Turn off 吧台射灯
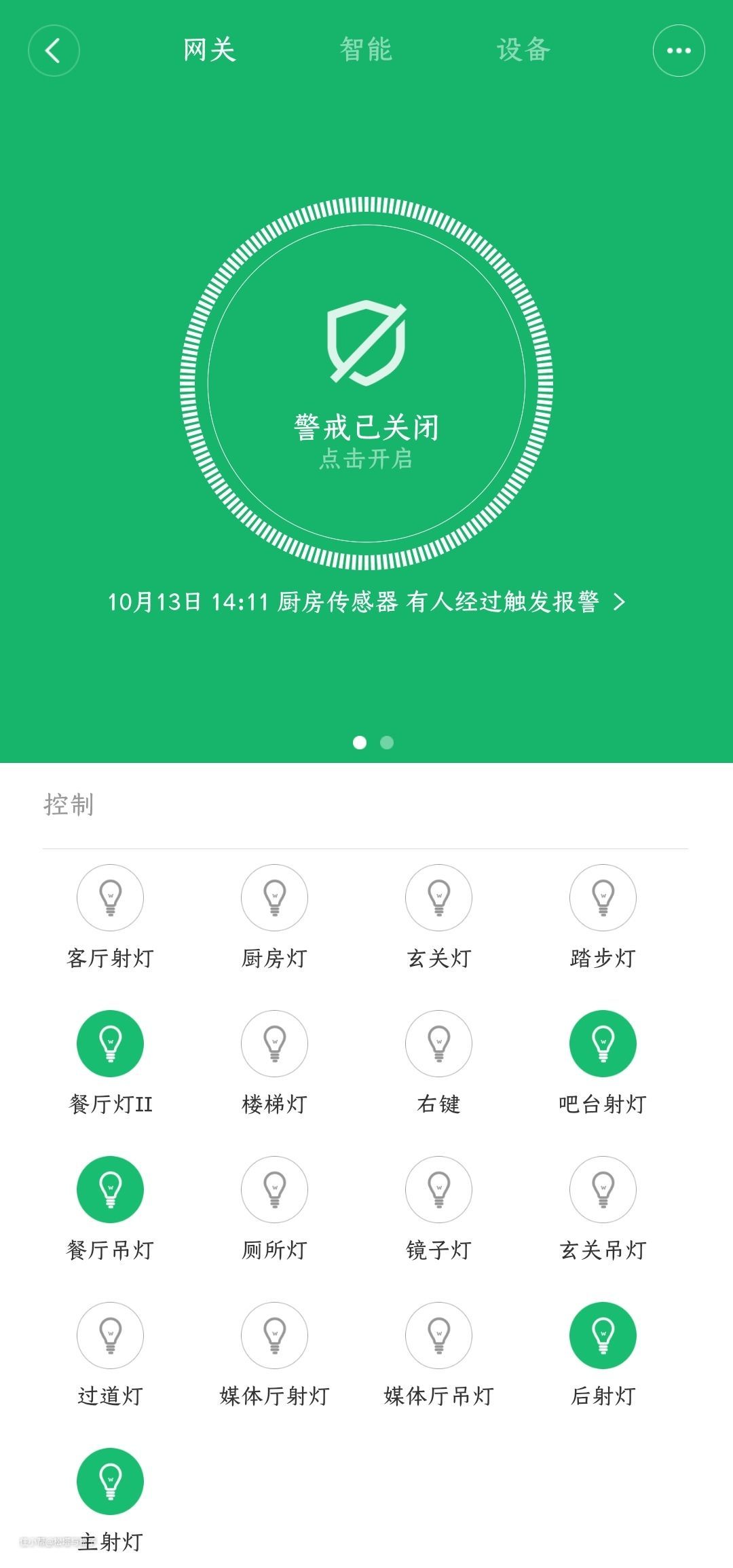 pos(603,1043)
